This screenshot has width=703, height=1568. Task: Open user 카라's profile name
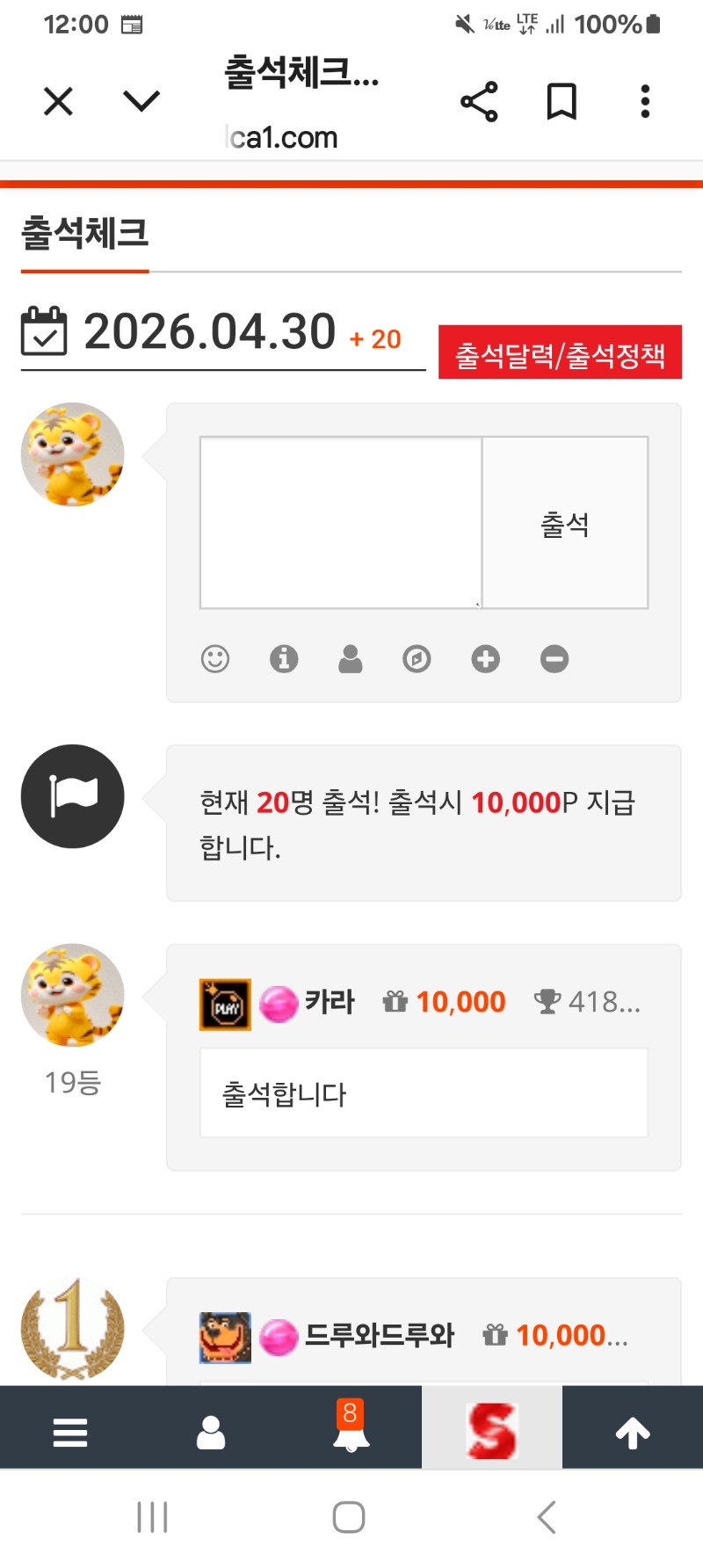pyautogui.click(x=330, y=1002)
